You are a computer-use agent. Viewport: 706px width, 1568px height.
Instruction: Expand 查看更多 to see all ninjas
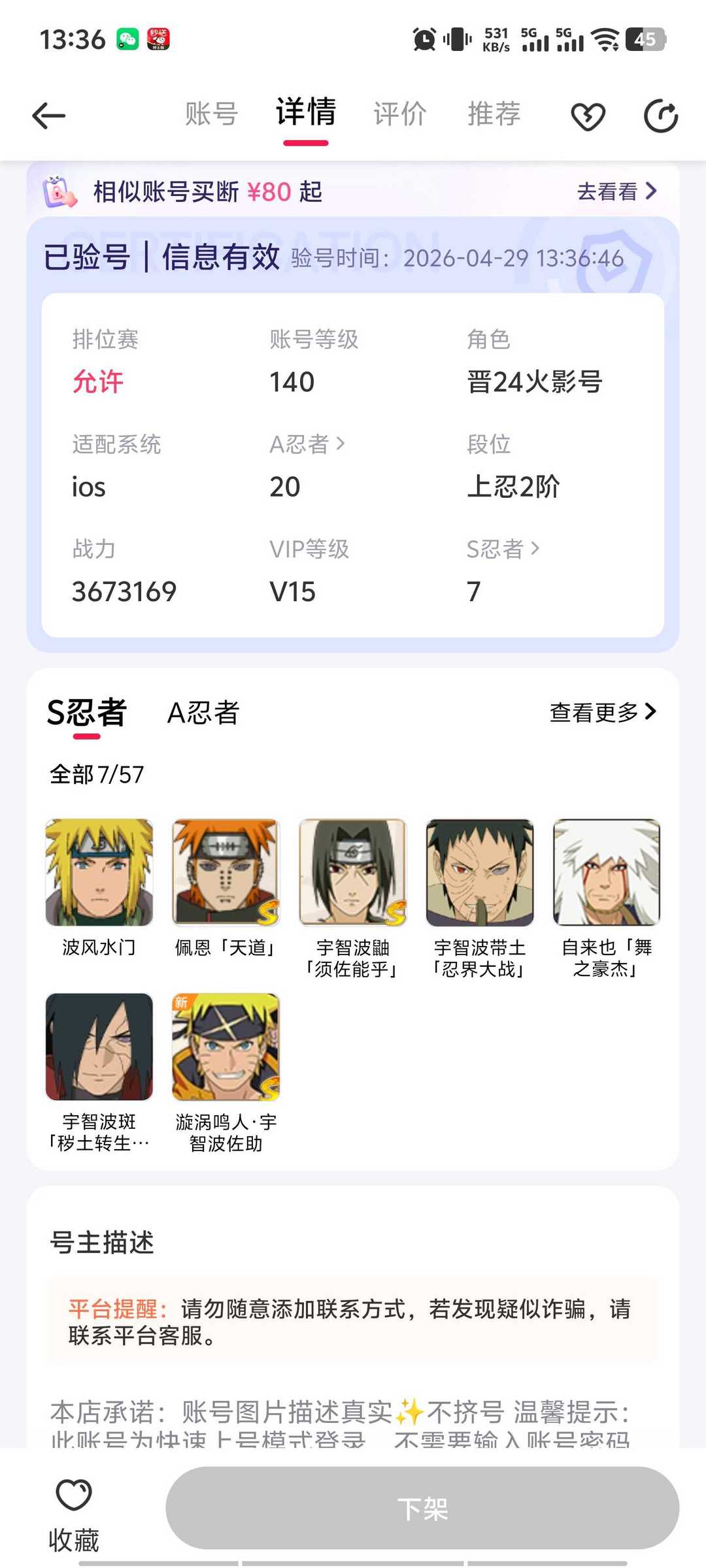pyautogui.click(x=602, y=713)
